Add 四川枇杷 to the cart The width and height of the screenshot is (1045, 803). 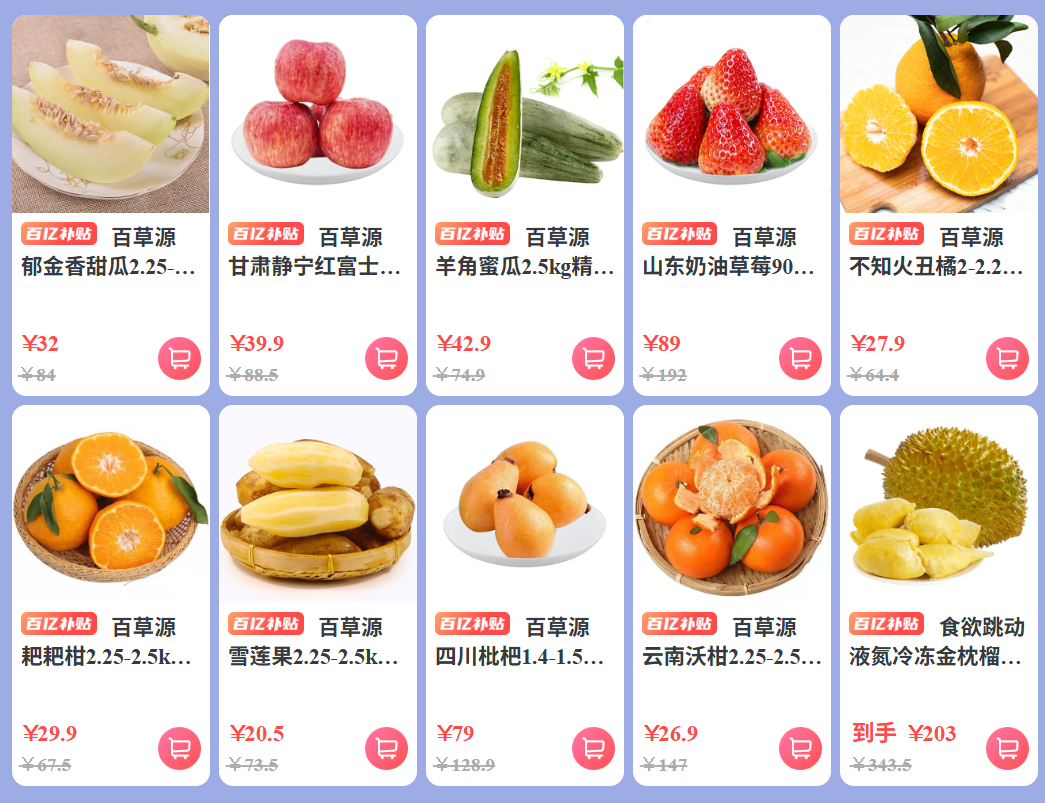pyautogui.click(x=593, y=748)
